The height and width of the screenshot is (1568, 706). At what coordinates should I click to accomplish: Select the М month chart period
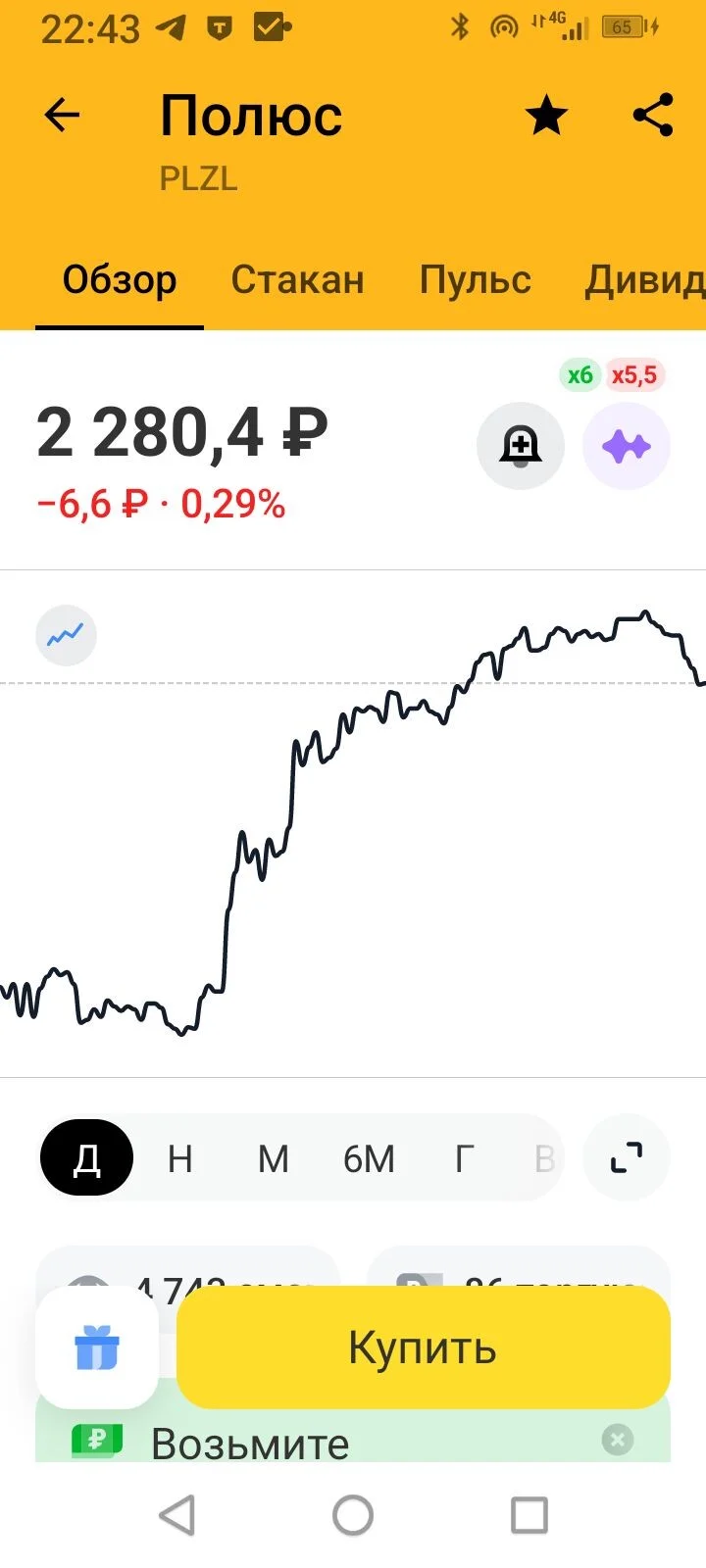pos(274,1158)
